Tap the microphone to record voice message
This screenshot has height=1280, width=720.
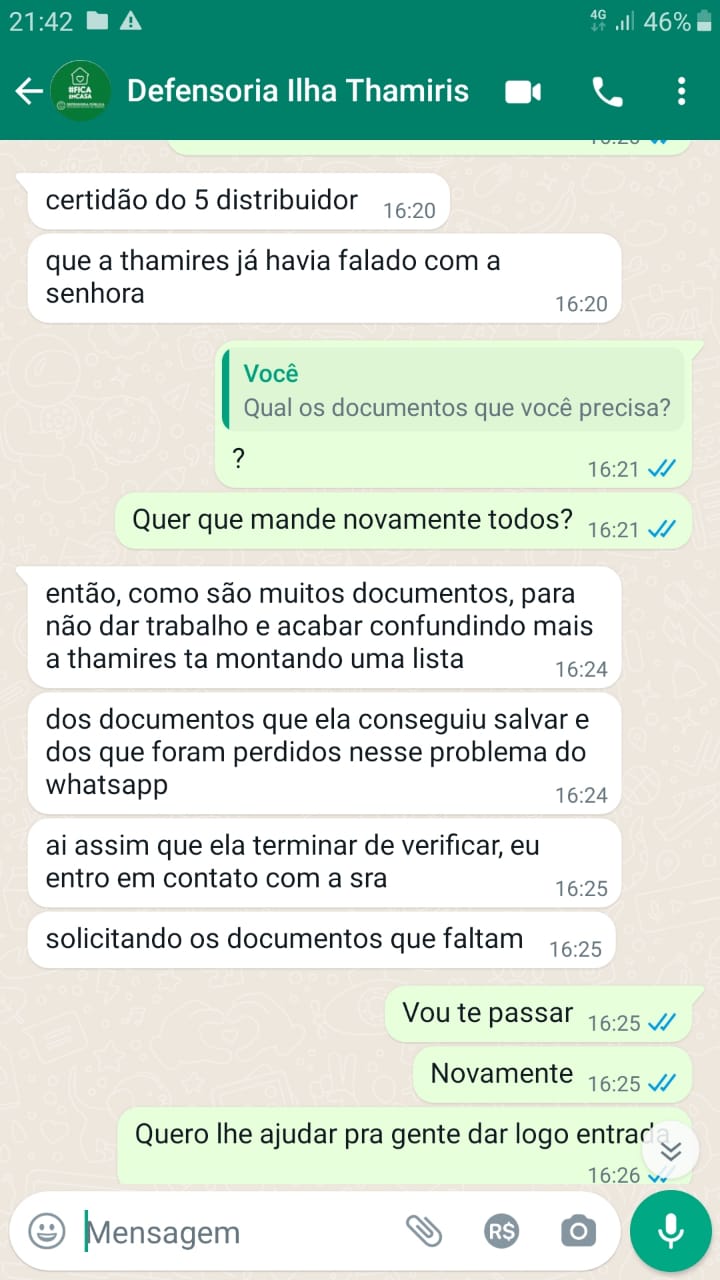point(670,1231)
